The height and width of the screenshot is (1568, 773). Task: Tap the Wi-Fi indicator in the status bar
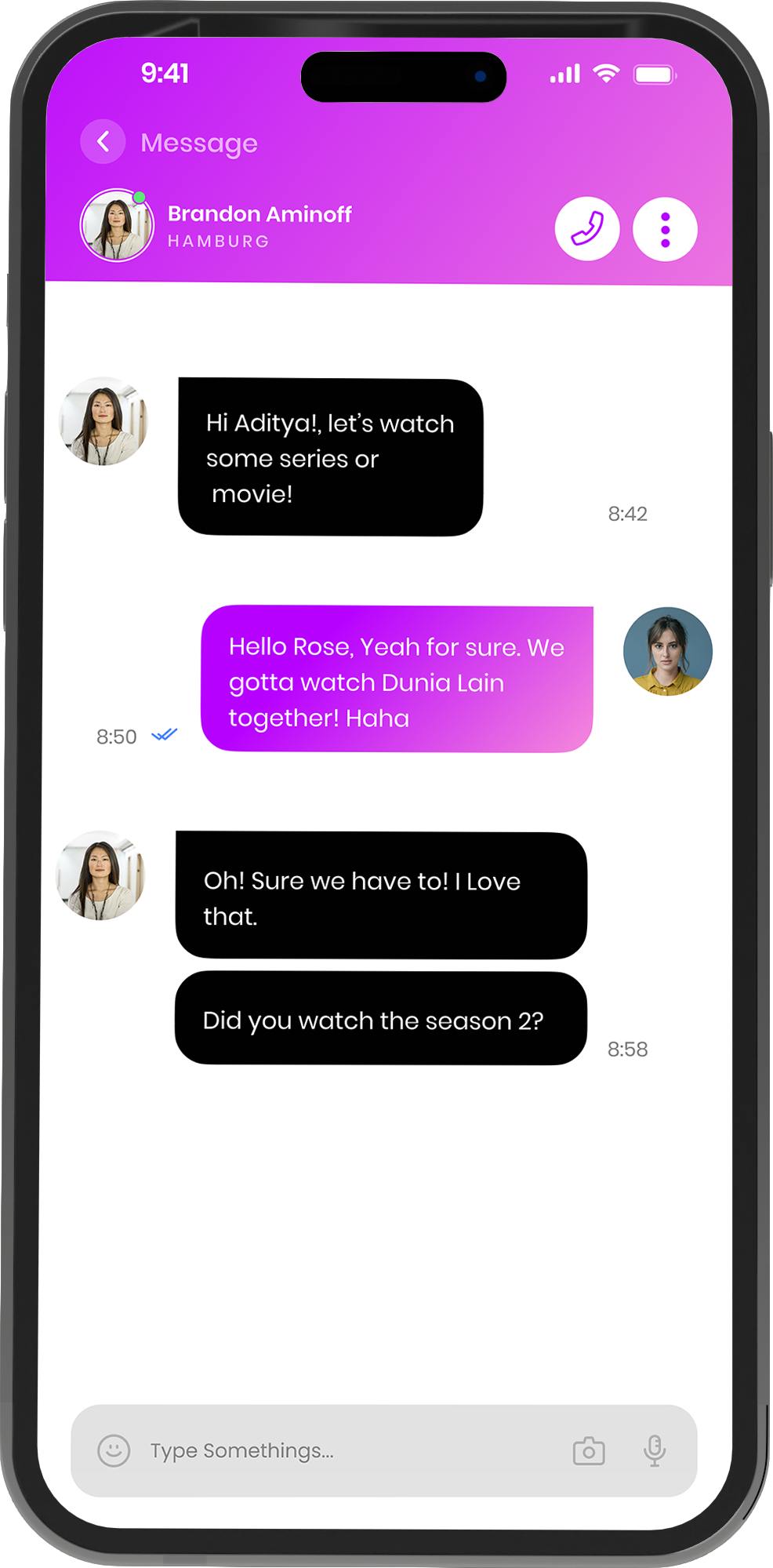click(604, 73)
